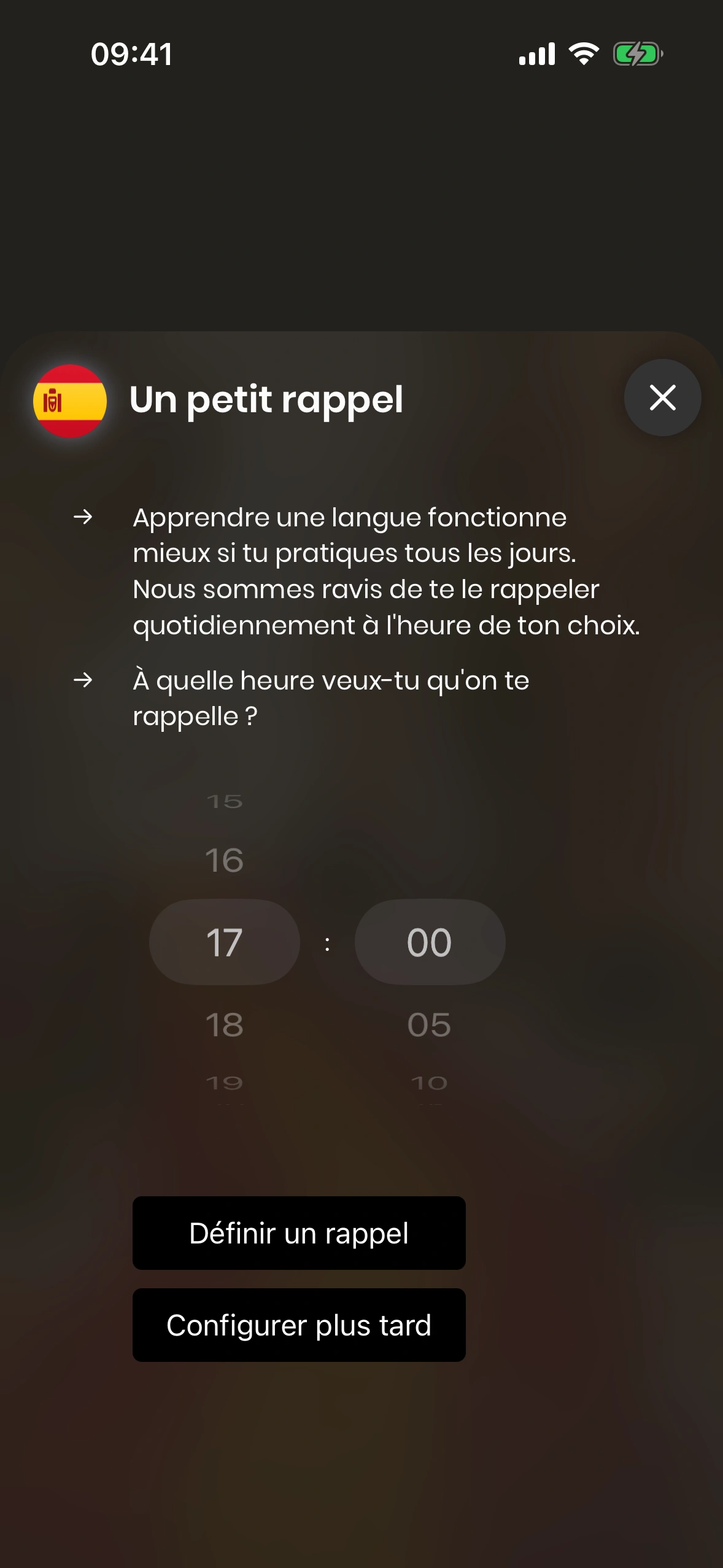This screenshot has width=723, height=1568.
Task: Tap Définir un rappel button
Action: [x=299, y=1233]
